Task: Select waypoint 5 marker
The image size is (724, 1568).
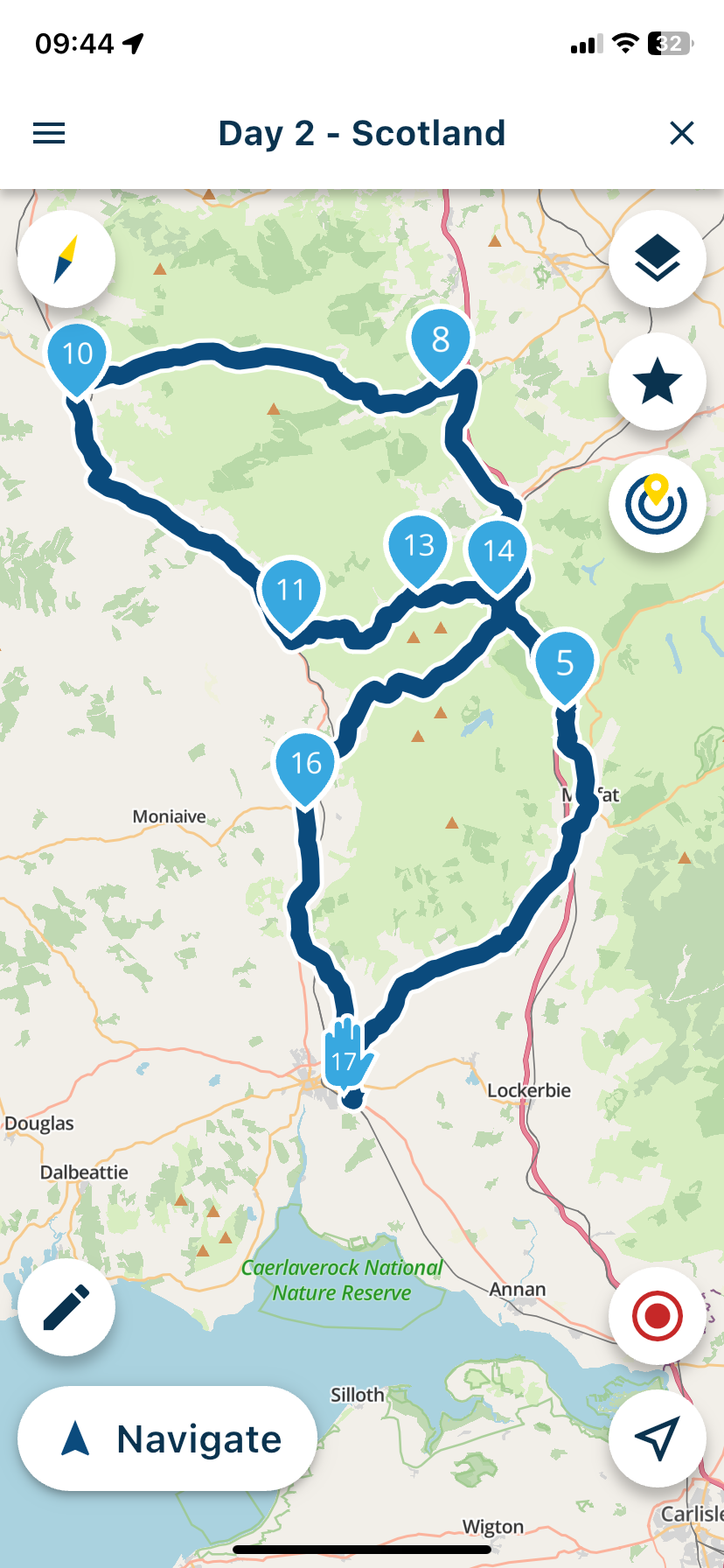Action: 565,663
